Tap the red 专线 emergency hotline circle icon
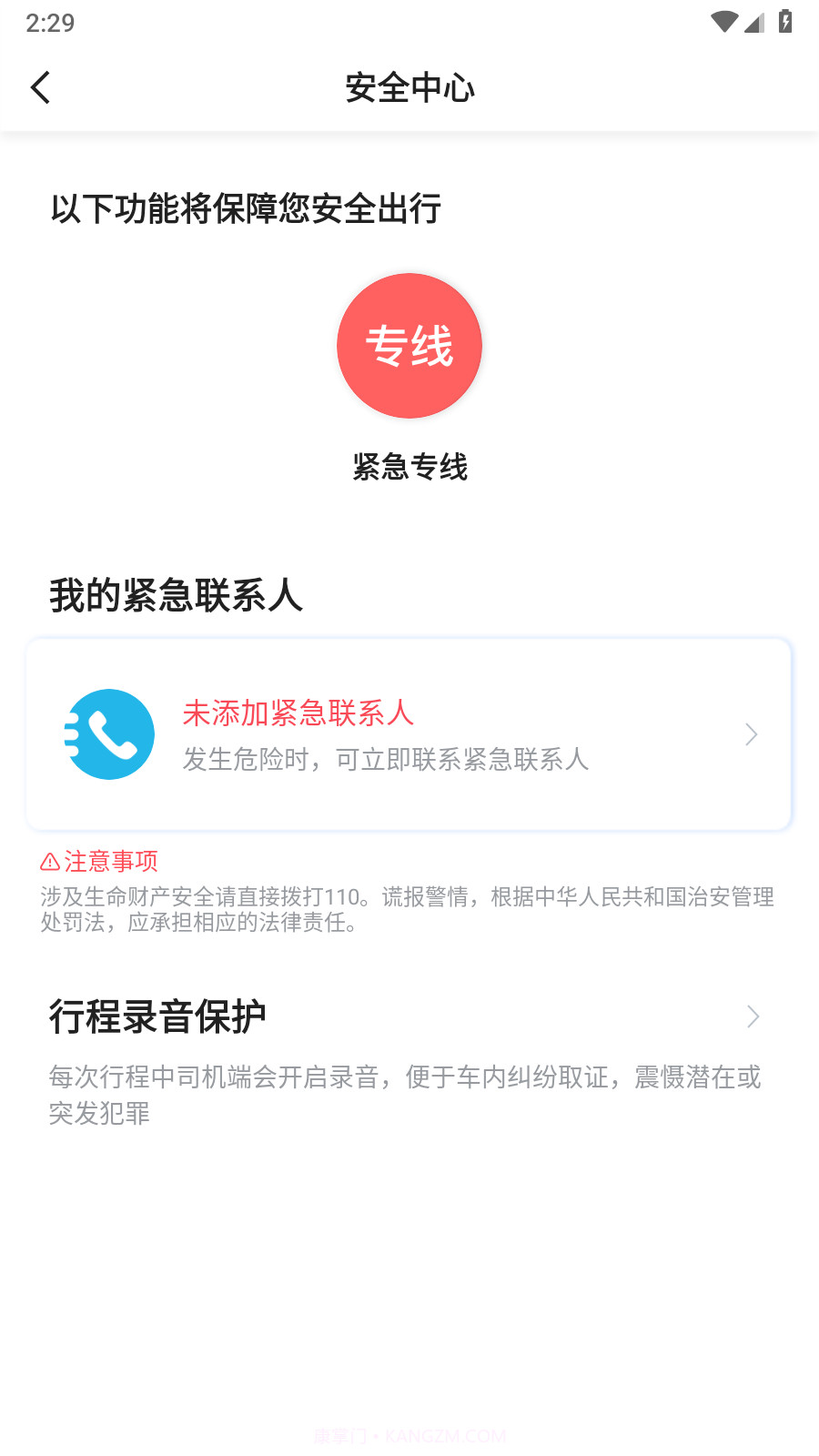819x1456 pixels. (409, 347)
